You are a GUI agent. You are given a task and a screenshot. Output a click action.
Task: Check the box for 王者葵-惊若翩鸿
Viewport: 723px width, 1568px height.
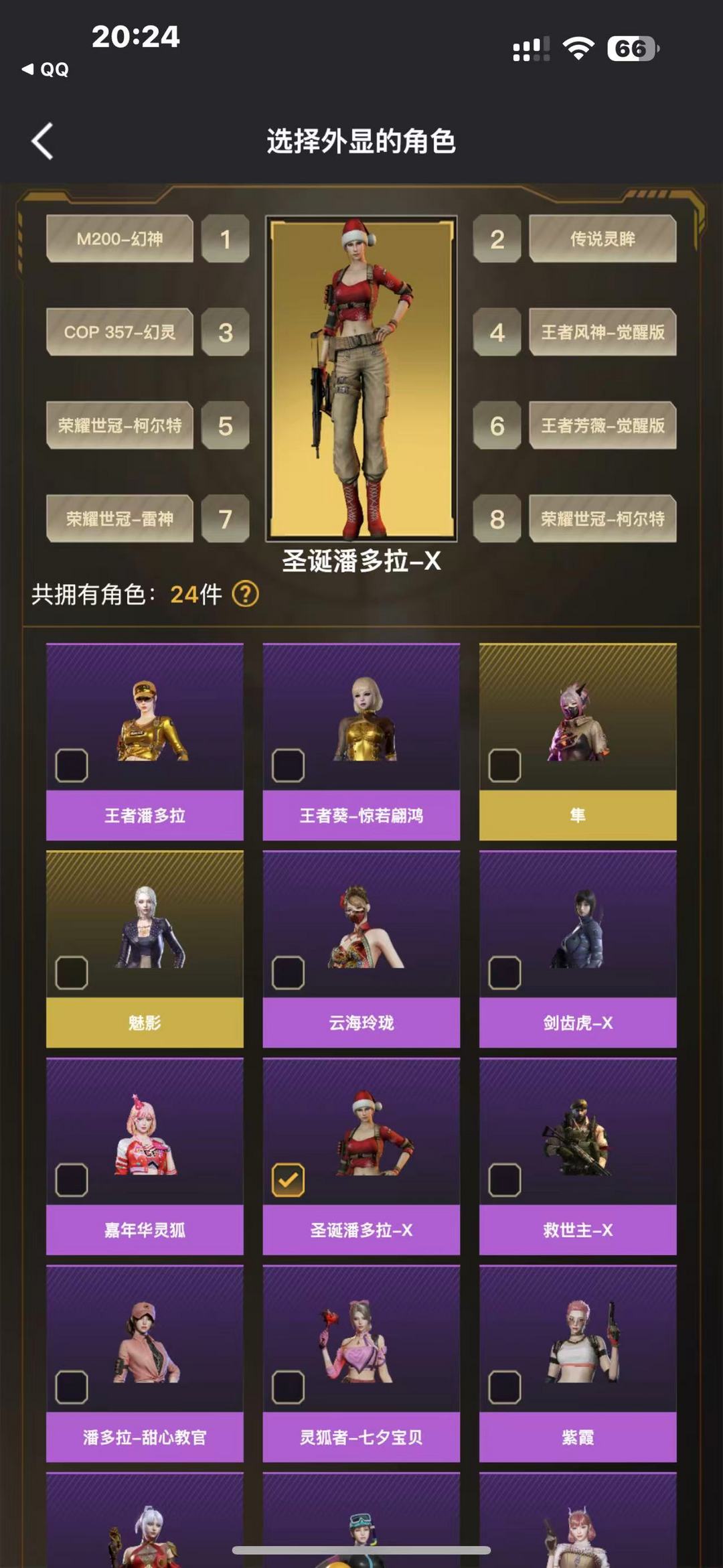pyautogui.click(x=289, y=765)
